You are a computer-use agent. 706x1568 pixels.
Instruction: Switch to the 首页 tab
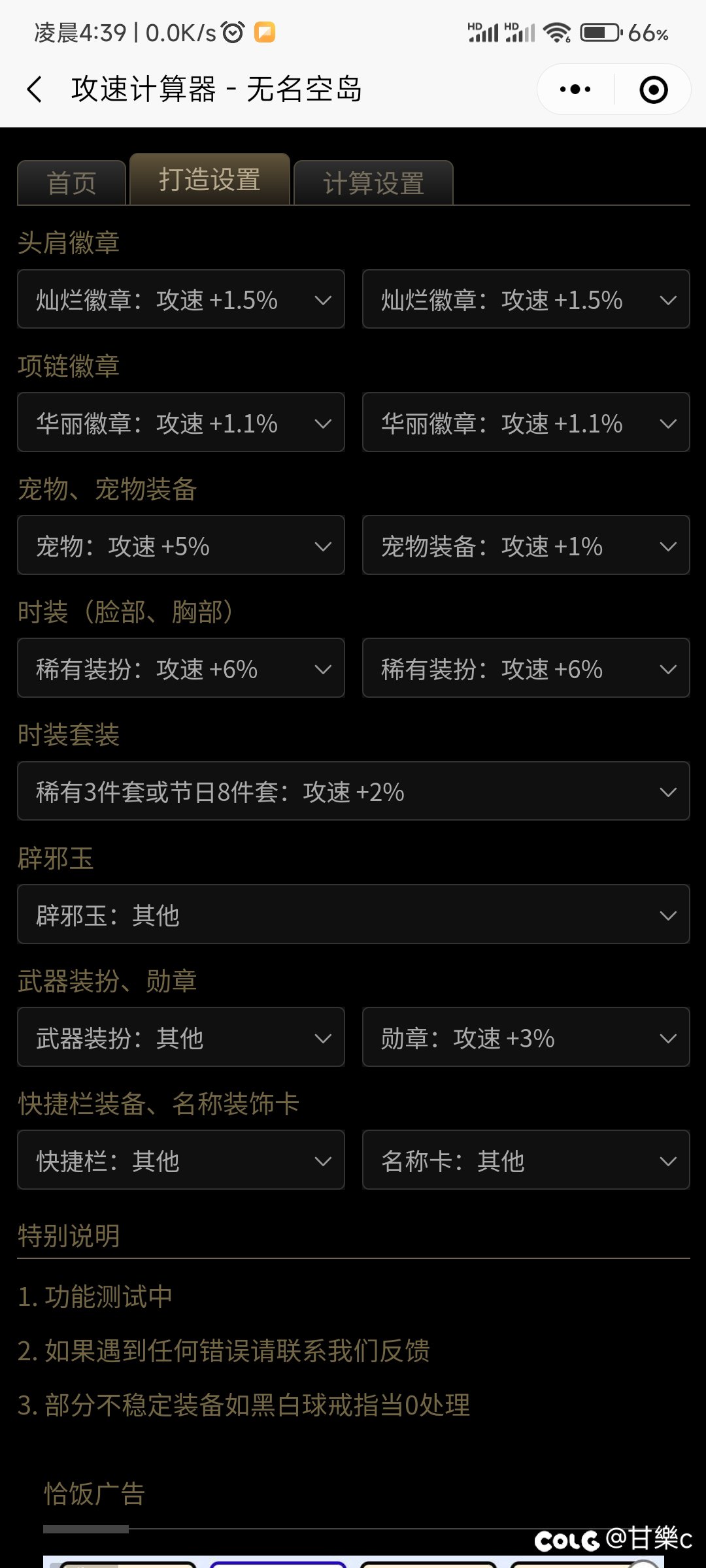coord(71,182)
